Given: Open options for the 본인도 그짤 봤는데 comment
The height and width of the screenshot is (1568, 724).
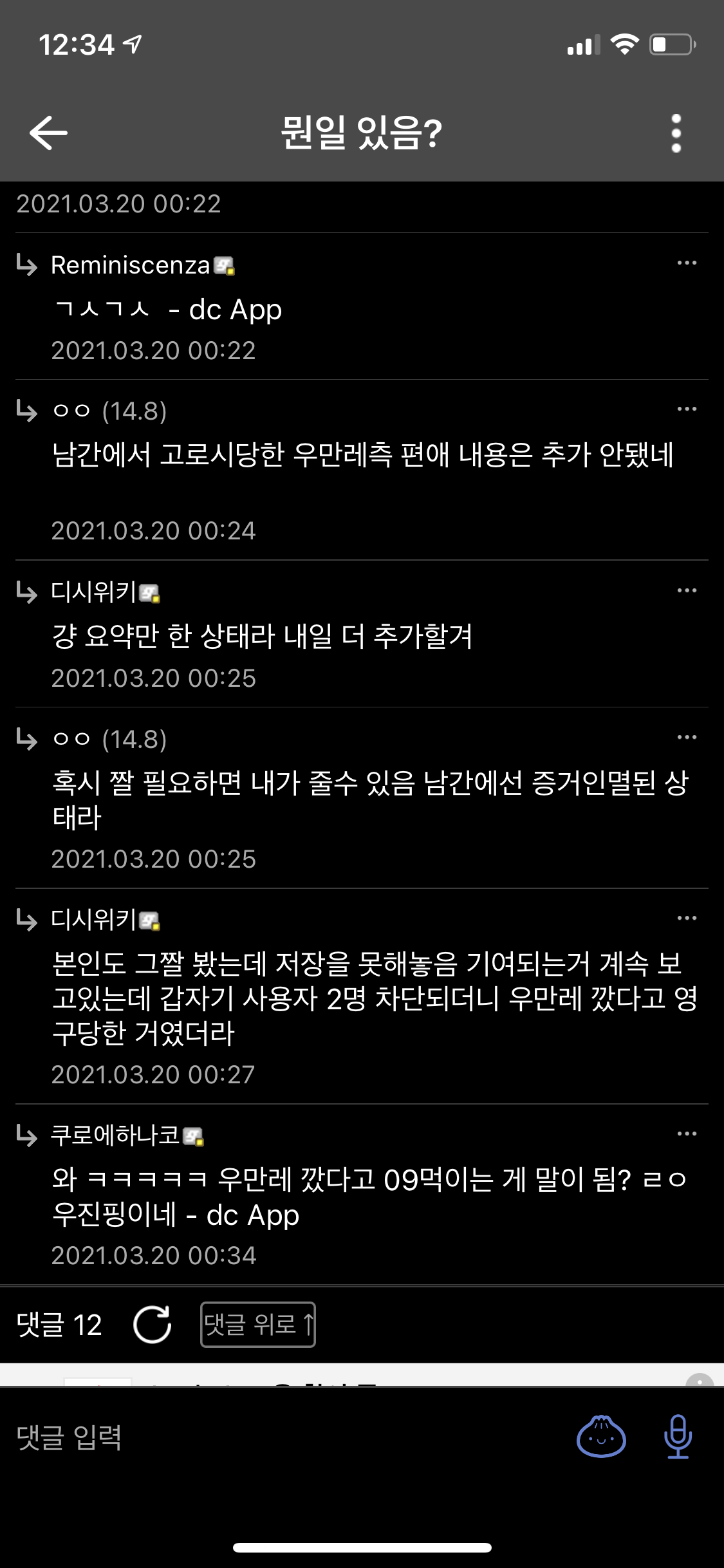Looking at the screenshot, I should click(686, 919).
